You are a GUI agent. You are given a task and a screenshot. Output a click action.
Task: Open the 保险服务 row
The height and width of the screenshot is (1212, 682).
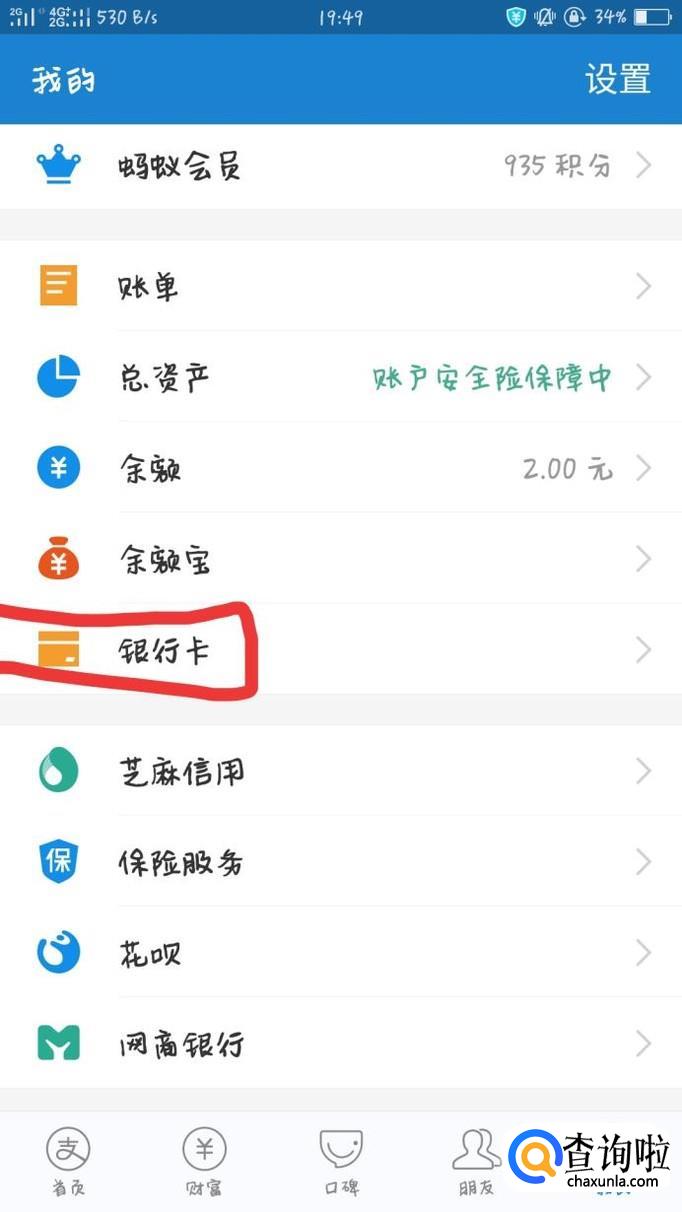(340, 862)
